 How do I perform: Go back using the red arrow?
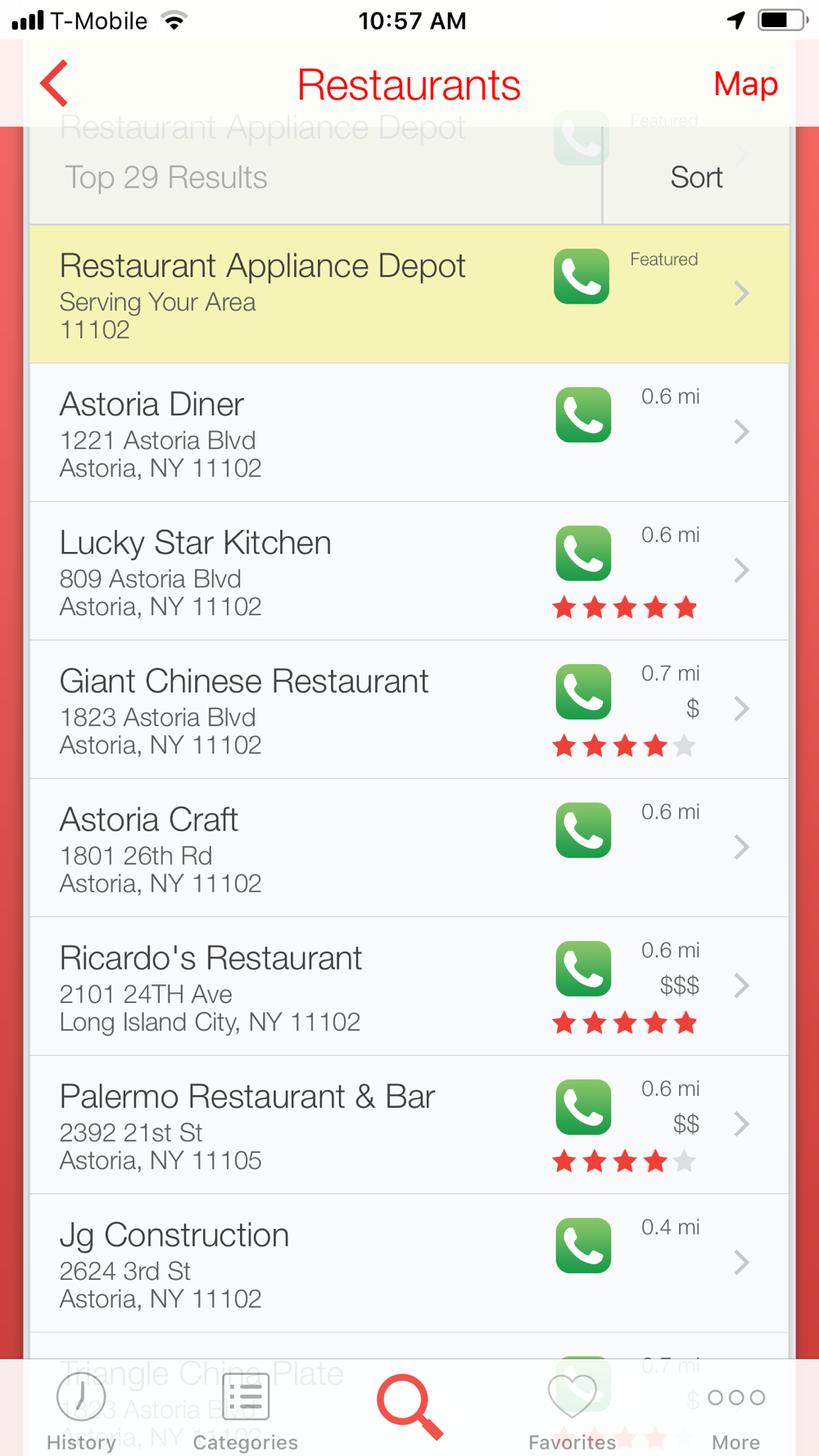point(54,84)
